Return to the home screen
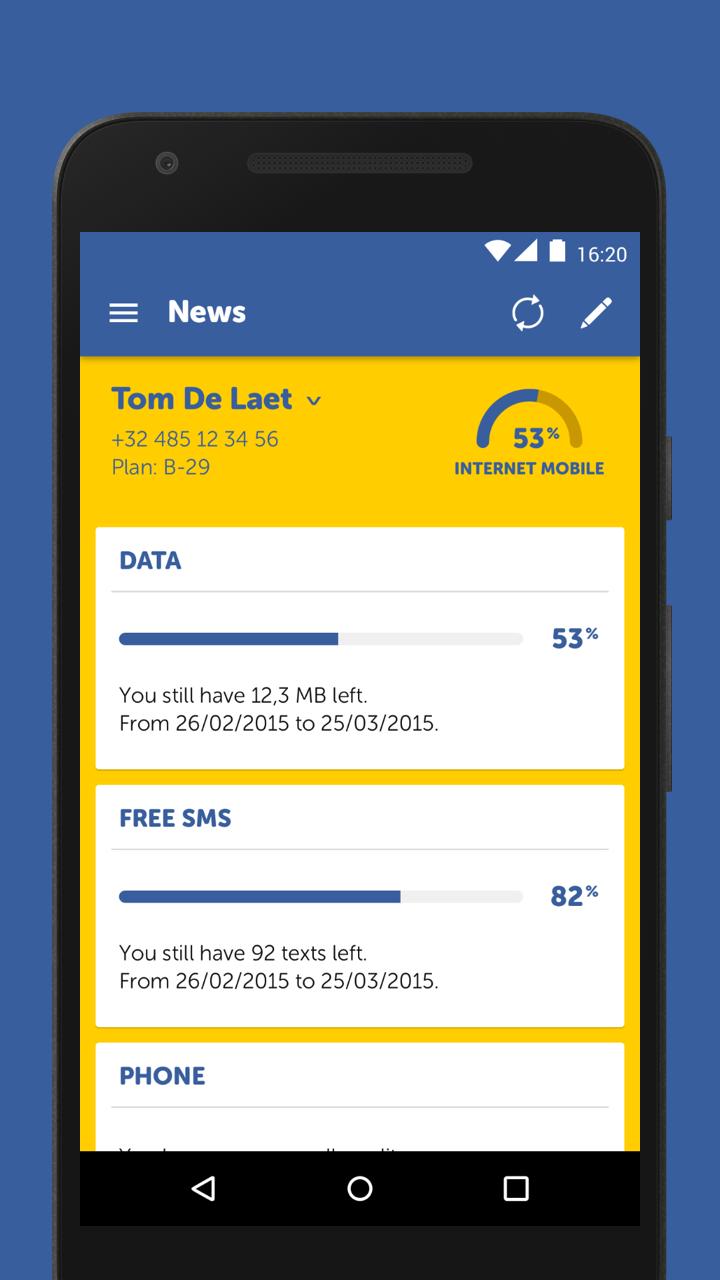 pyautogui.click(x=360, y=1188)
